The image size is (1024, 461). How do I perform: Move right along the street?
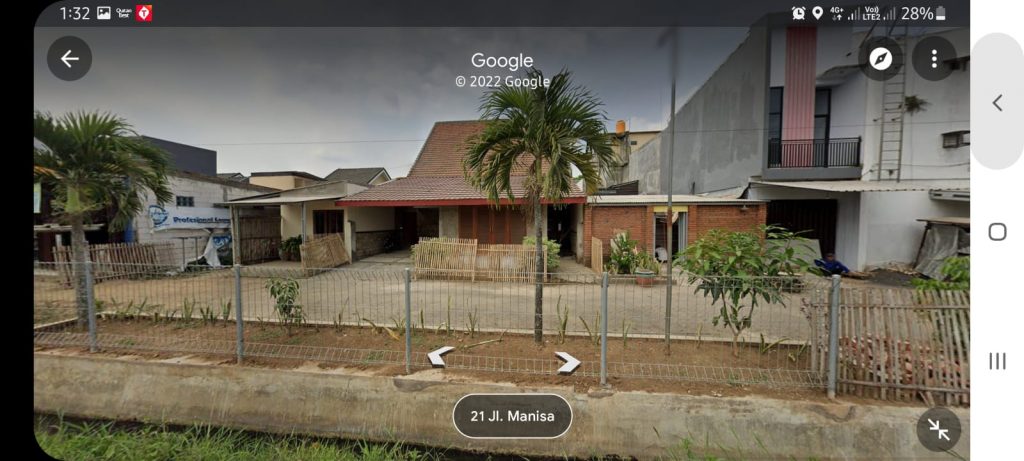point(567,361)
